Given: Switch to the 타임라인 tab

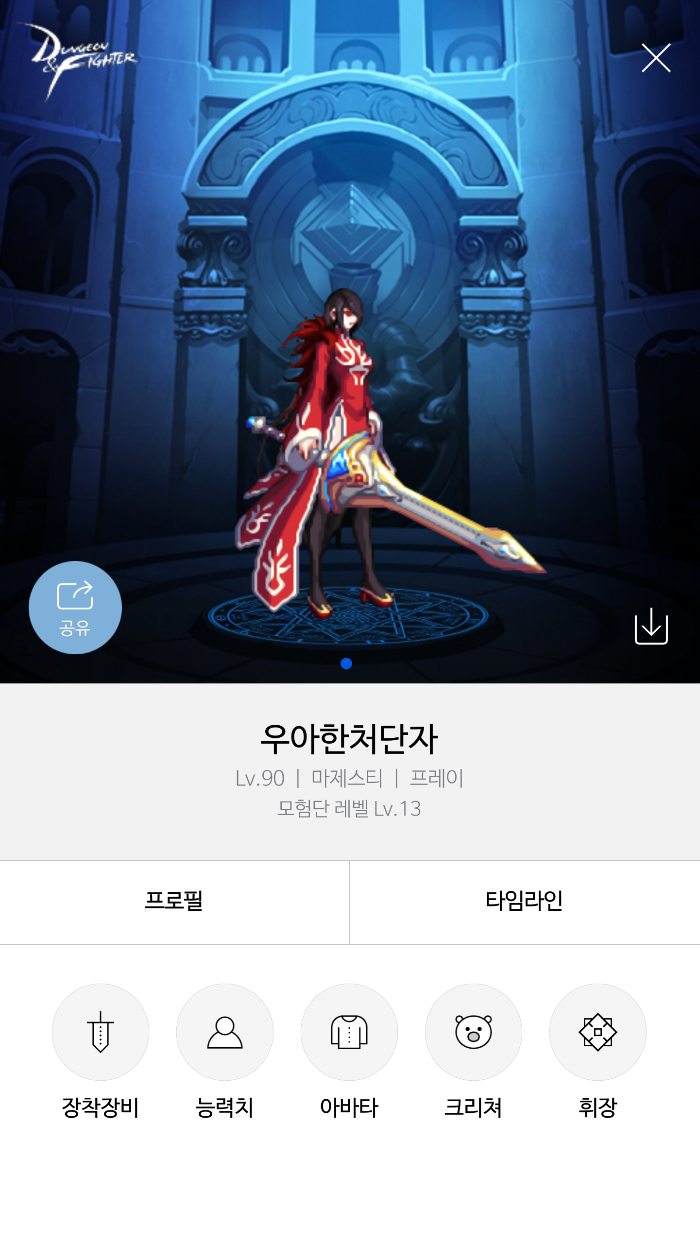Looking at the screenshot, I should [524, 901].
